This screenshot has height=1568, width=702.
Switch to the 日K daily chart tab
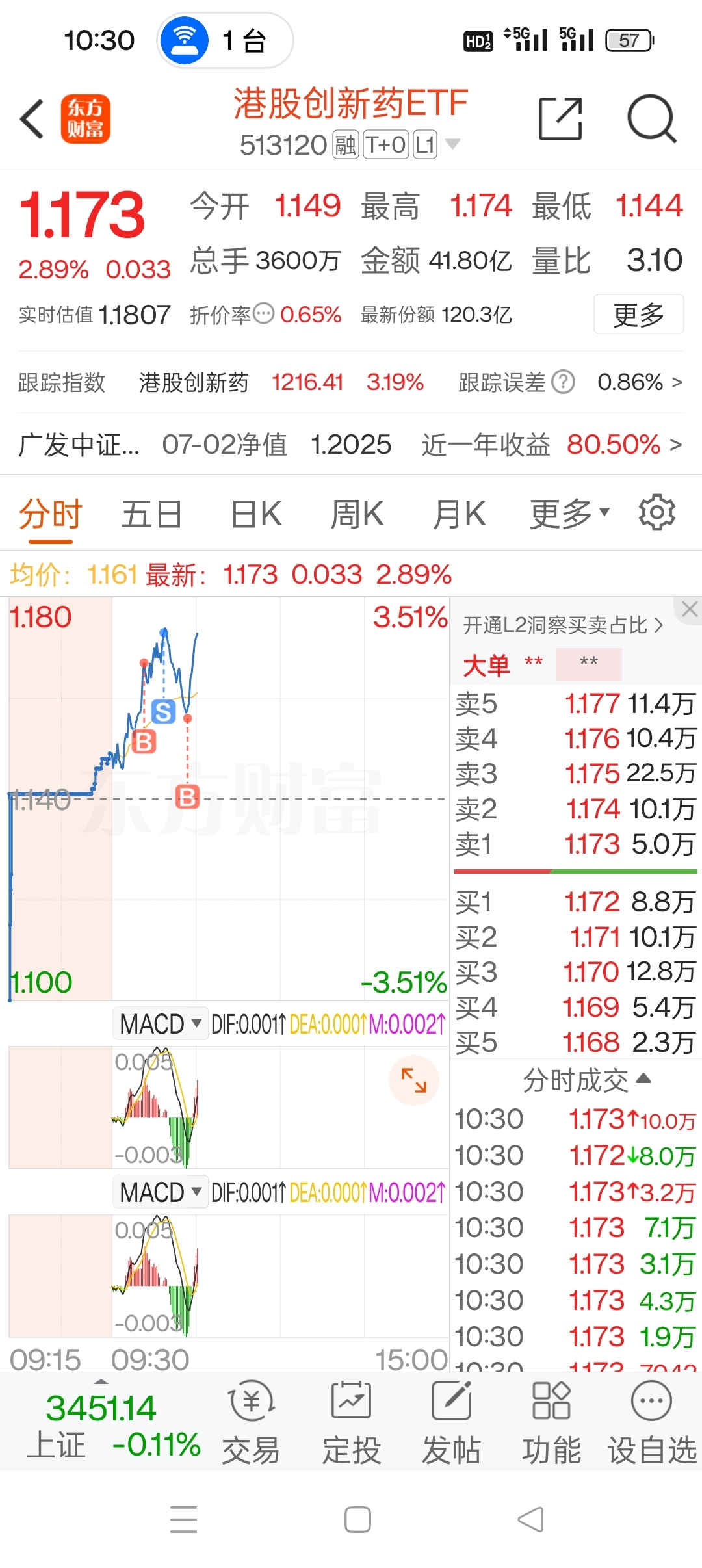click(x=254, y=512)
